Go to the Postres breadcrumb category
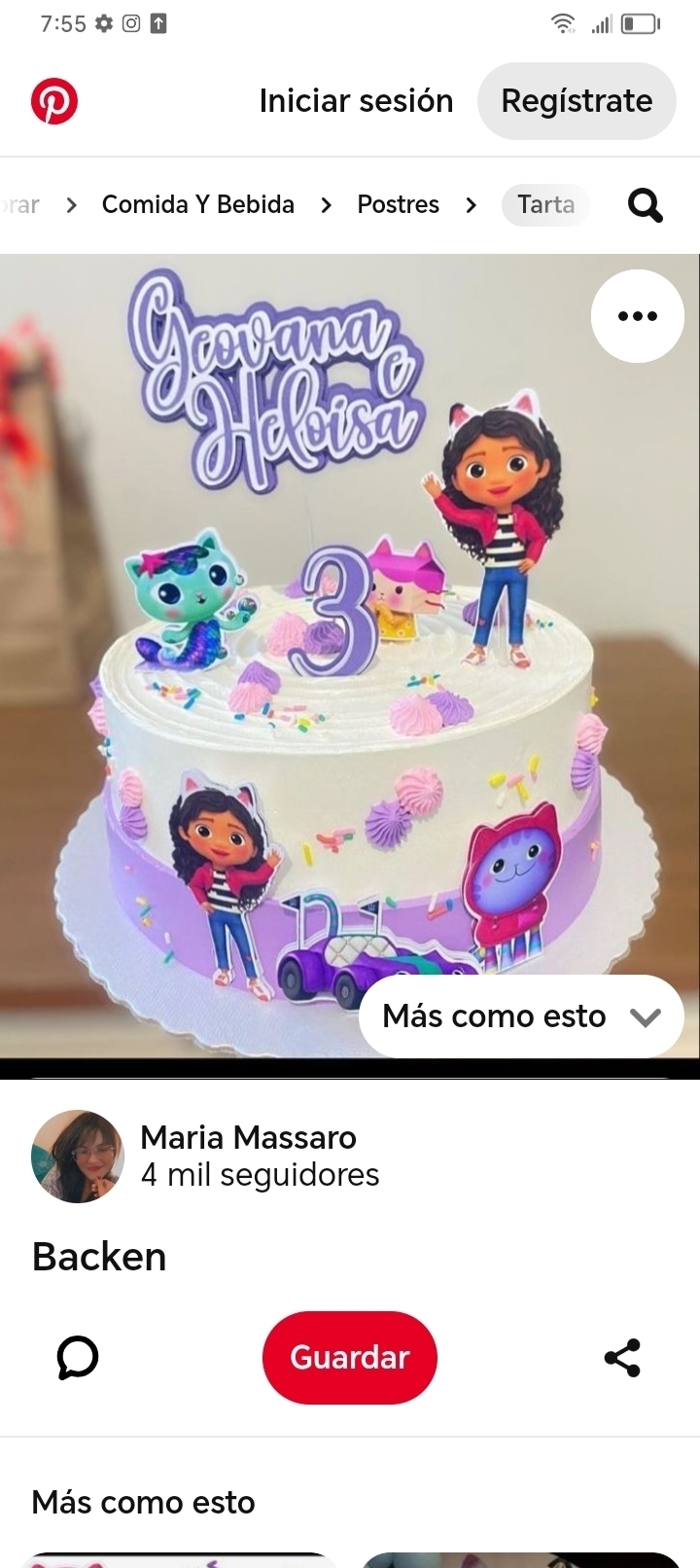700x1568 pixels. tap(399, 204)
